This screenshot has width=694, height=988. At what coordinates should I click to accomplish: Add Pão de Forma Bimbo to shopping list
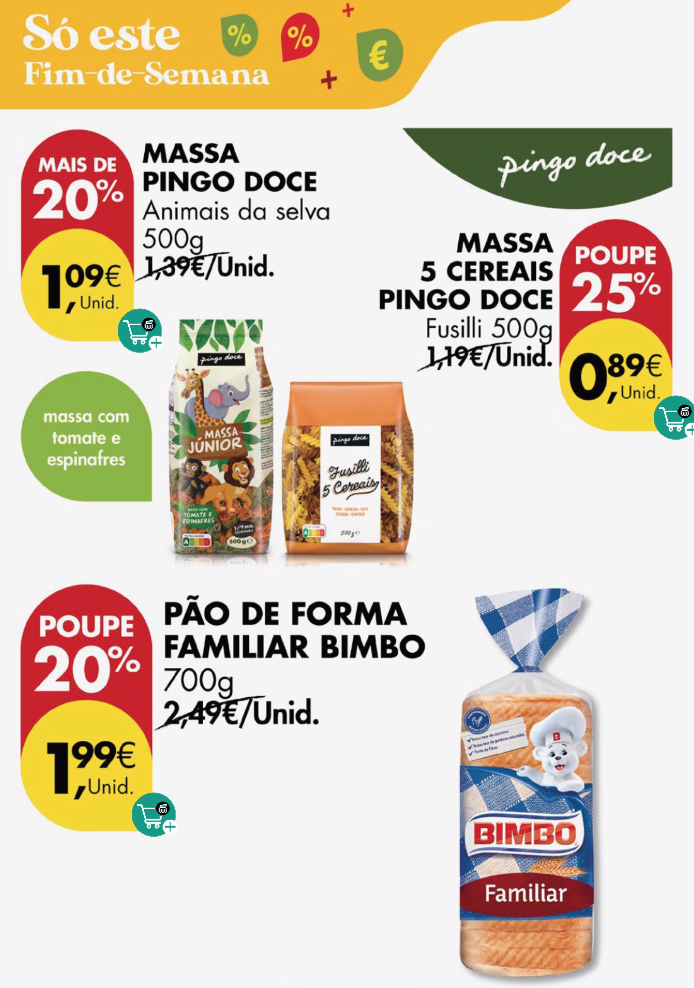pos(154,815)
